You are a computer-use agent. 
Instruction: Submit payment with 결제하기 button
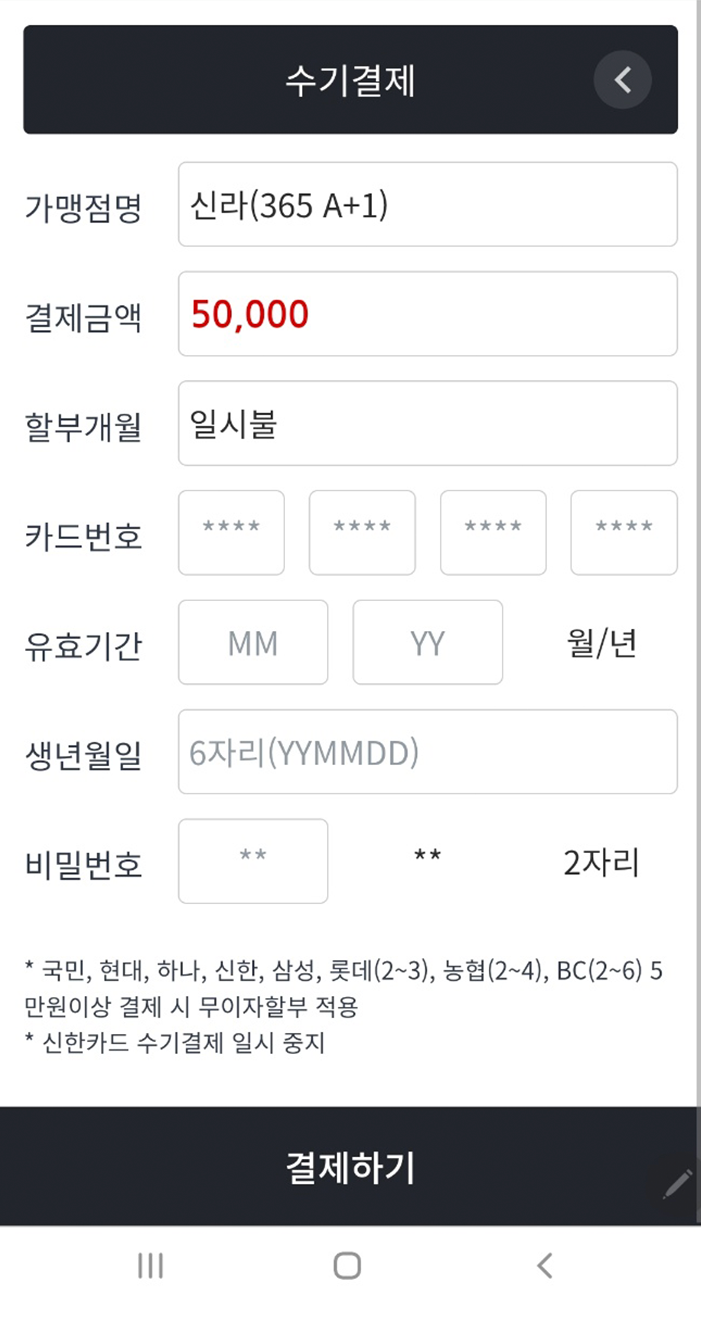(x=350, y=1166)
